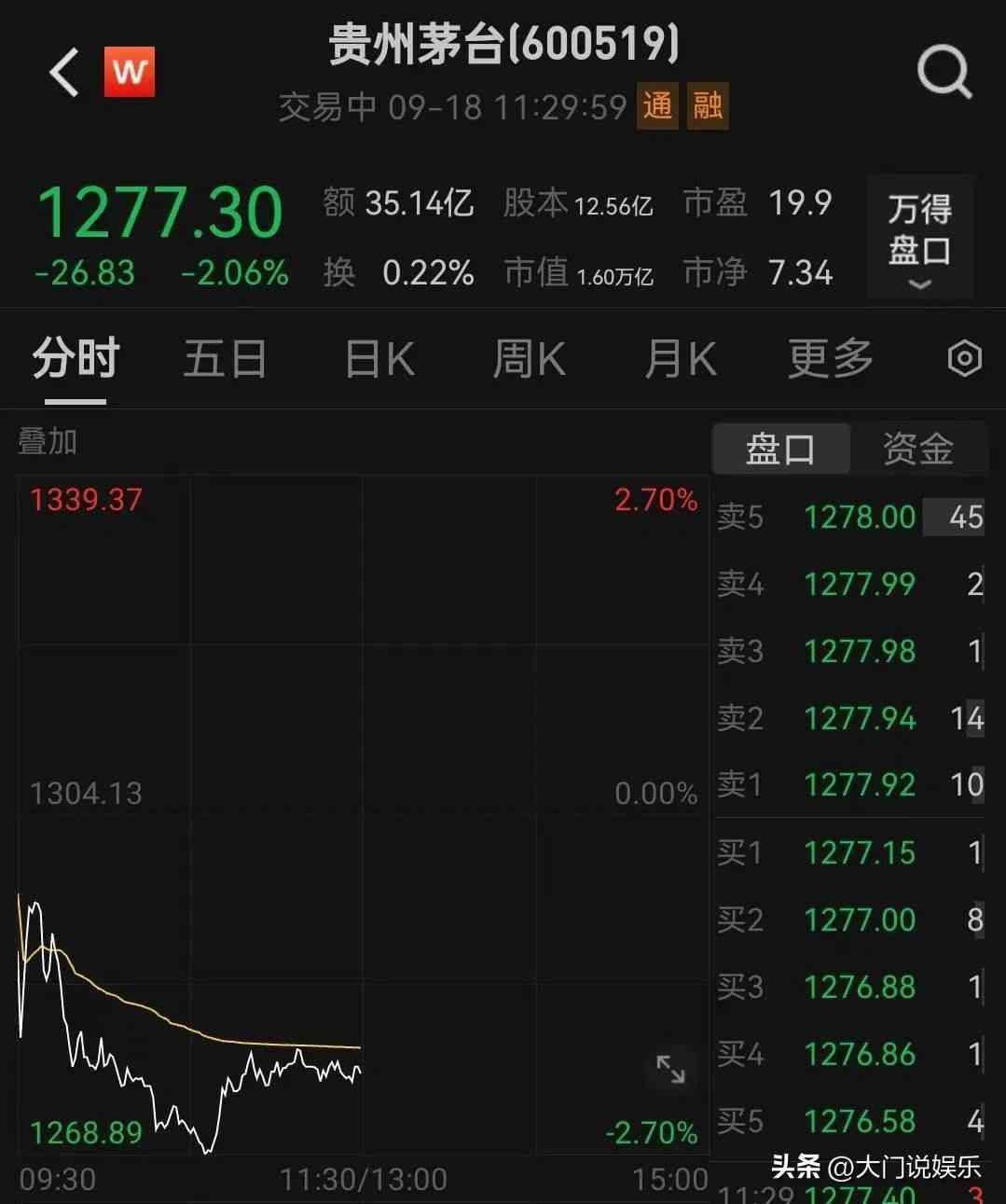
Task: Go back using the arrow icon
Action: point(63,73)
